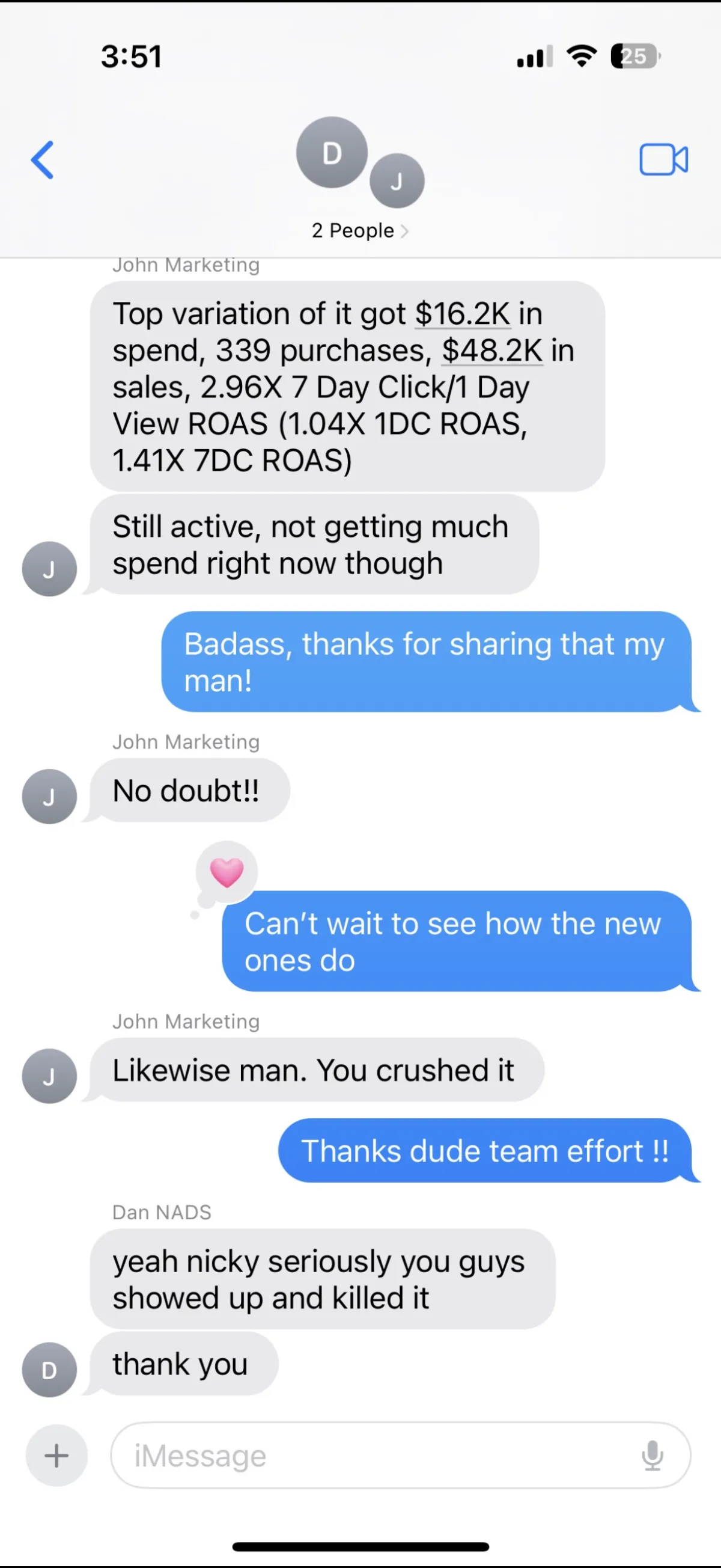
Task: Go back to the messages list
Action: click(x=43, y=160)
